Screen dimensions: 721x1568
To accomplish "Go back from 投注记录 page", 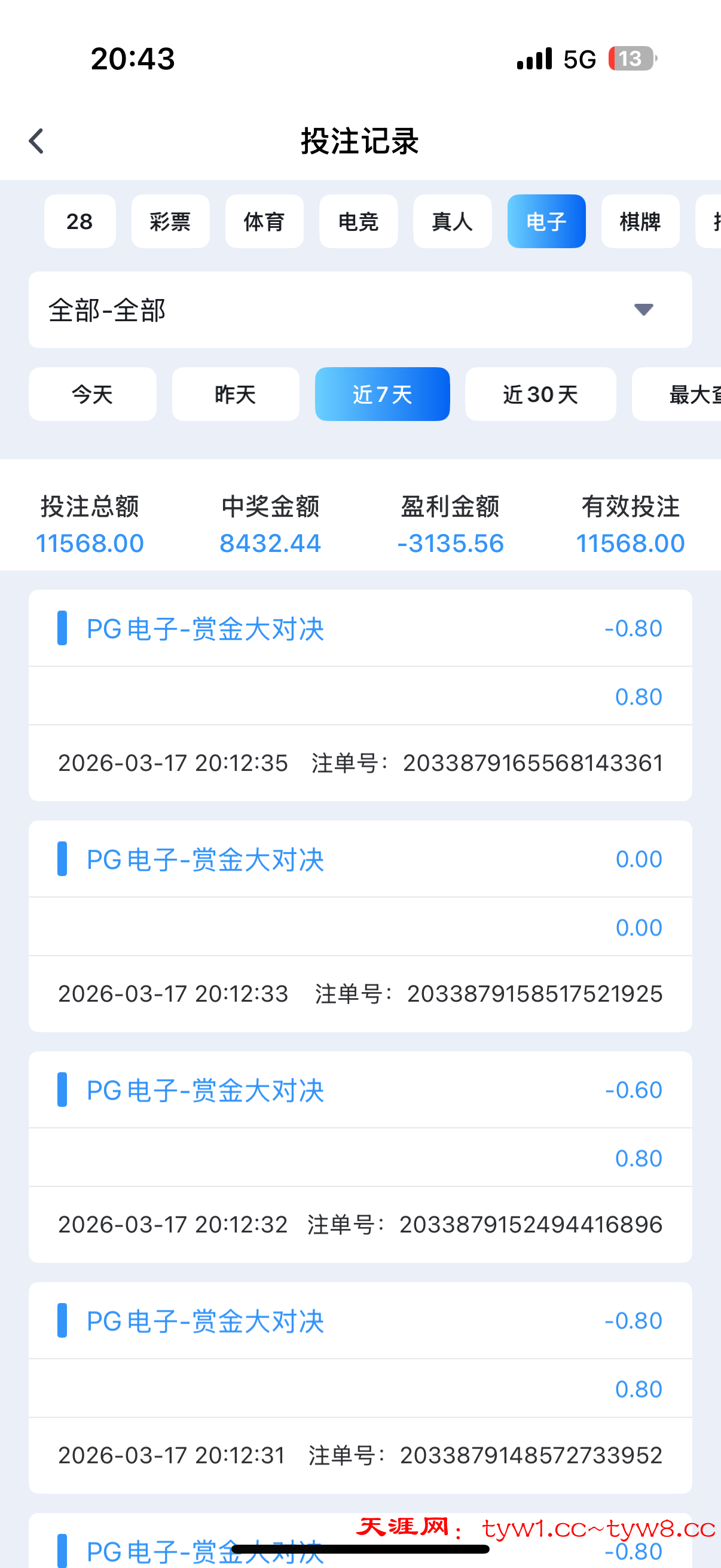I will tap(36, 141).
